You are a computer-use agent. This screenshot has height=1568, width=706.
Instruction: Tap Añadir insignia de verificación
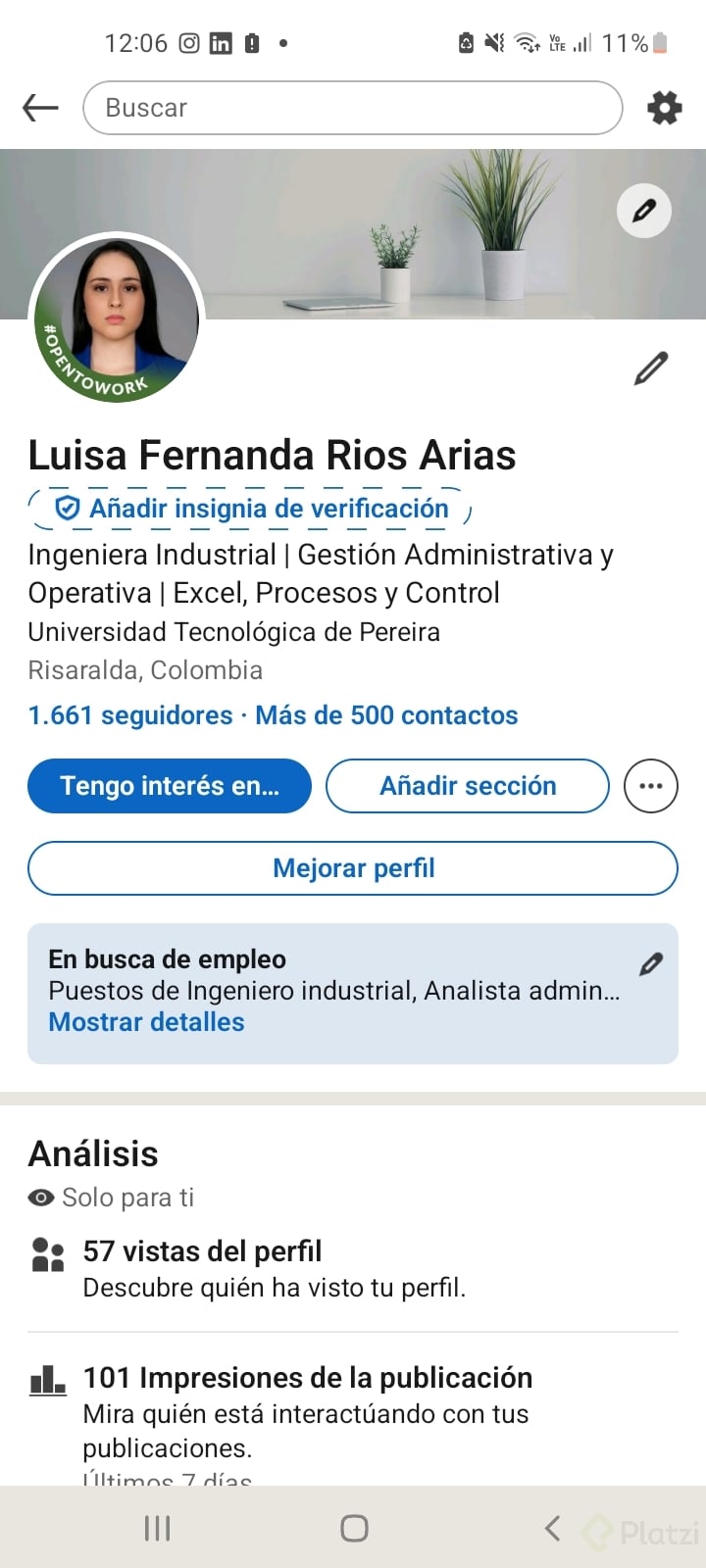251,509
